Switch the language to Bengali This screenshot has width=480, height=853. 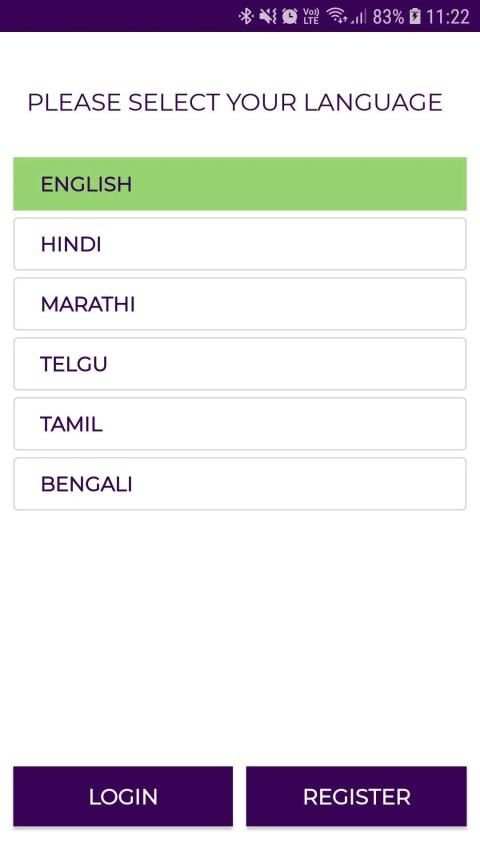click(x=240, y=484)
